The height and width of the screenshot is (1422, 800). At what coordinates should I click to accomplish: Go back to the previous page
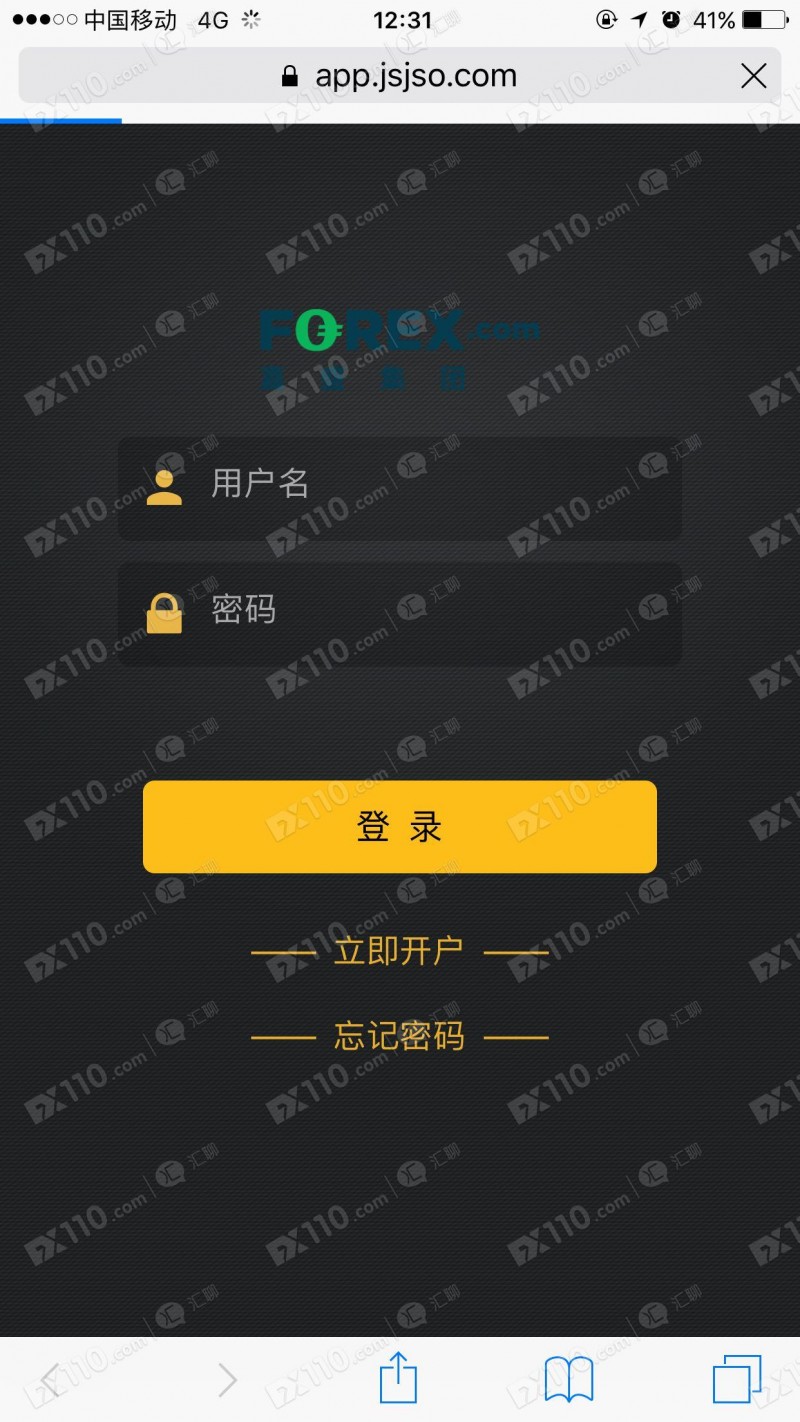pos(50,1381)
